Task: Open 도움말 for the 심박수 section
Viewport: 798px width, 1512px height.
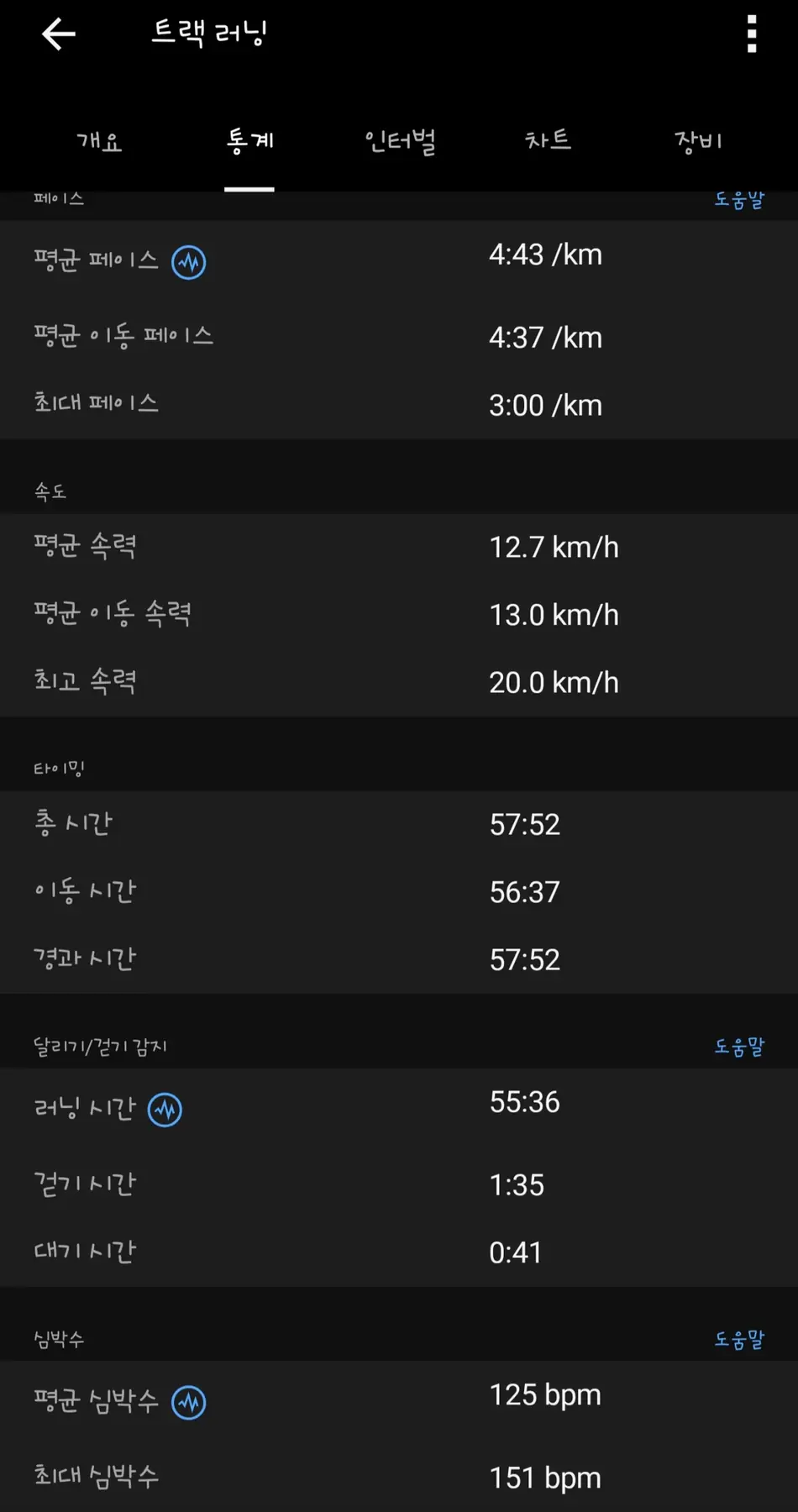Action: point(739,1339)
